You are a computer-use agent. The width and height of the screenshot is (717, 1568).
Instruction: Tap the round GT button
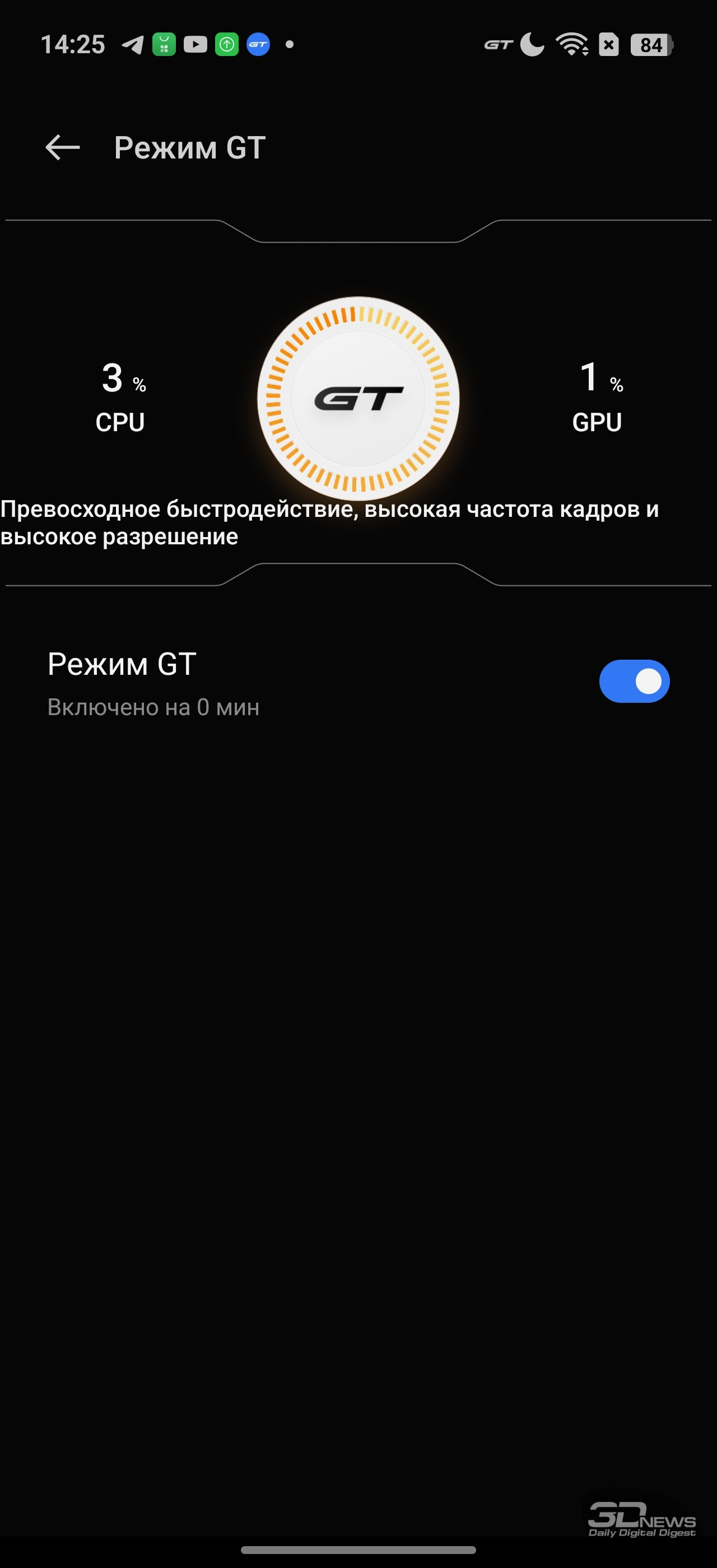point(358,399)
